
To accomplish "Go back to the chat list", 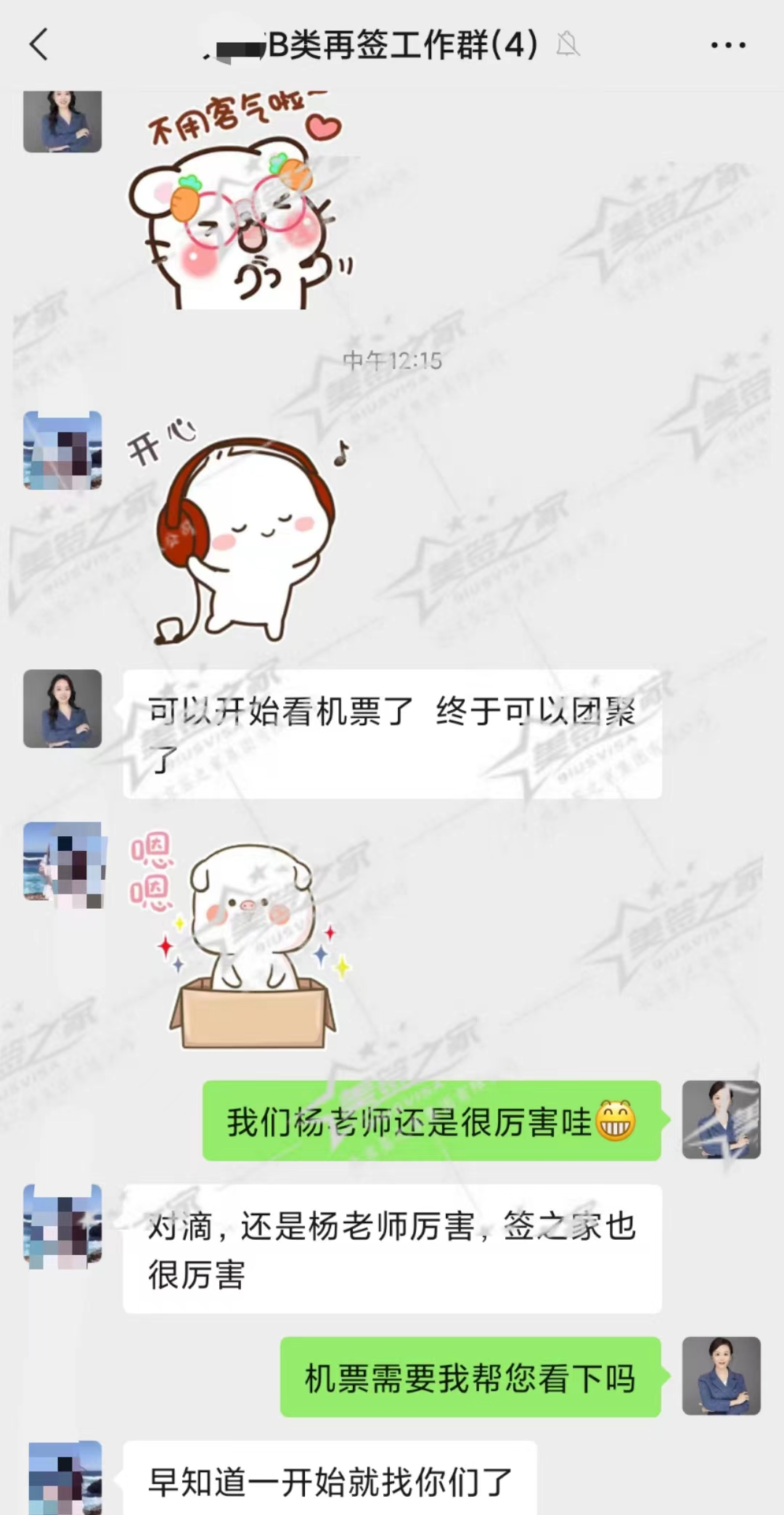I will tap(39, 45).
